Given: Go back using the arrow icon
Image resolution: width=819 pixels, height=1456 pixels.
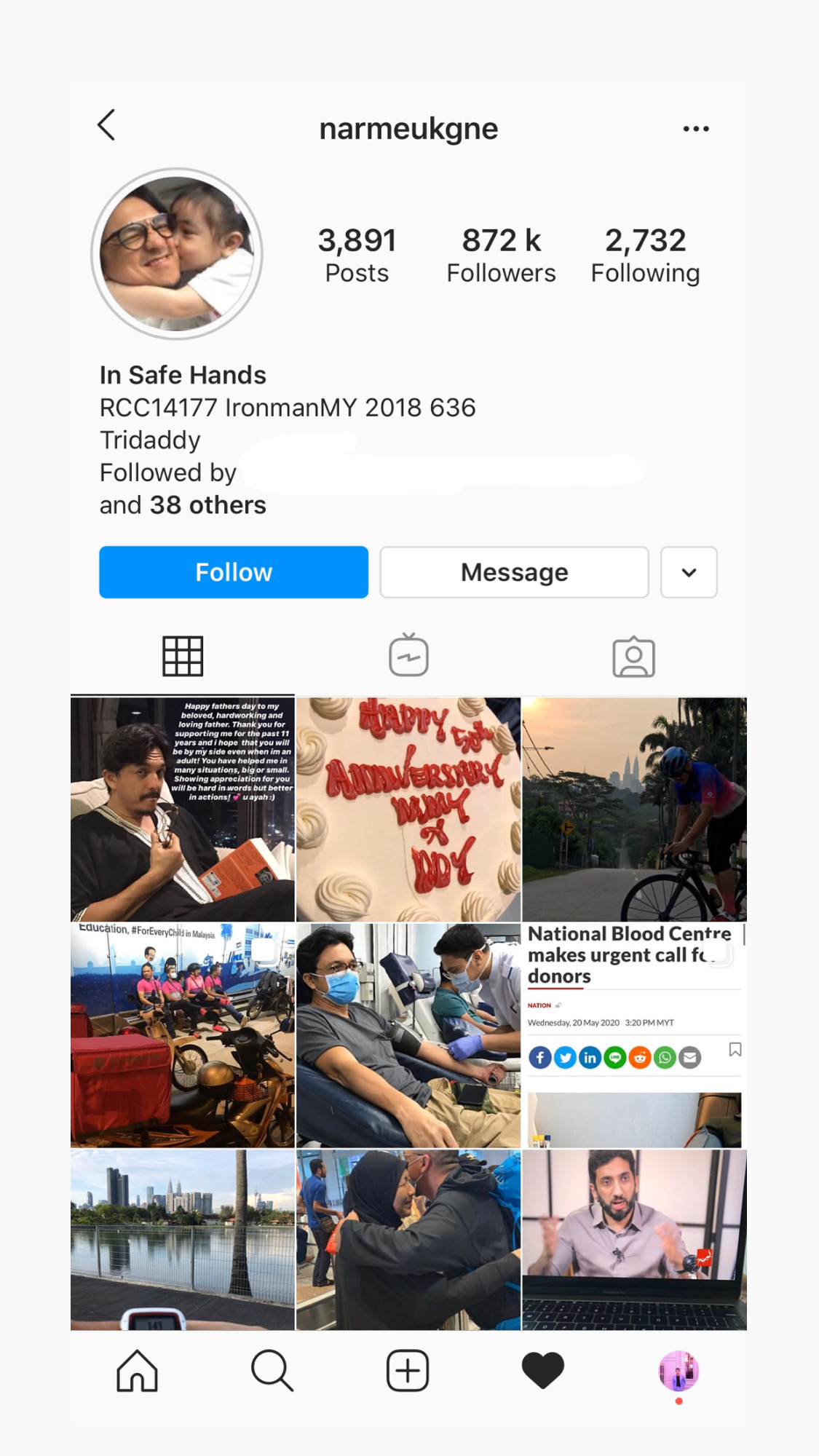Looking at the screenshot, I should click(x=107, y=125).
